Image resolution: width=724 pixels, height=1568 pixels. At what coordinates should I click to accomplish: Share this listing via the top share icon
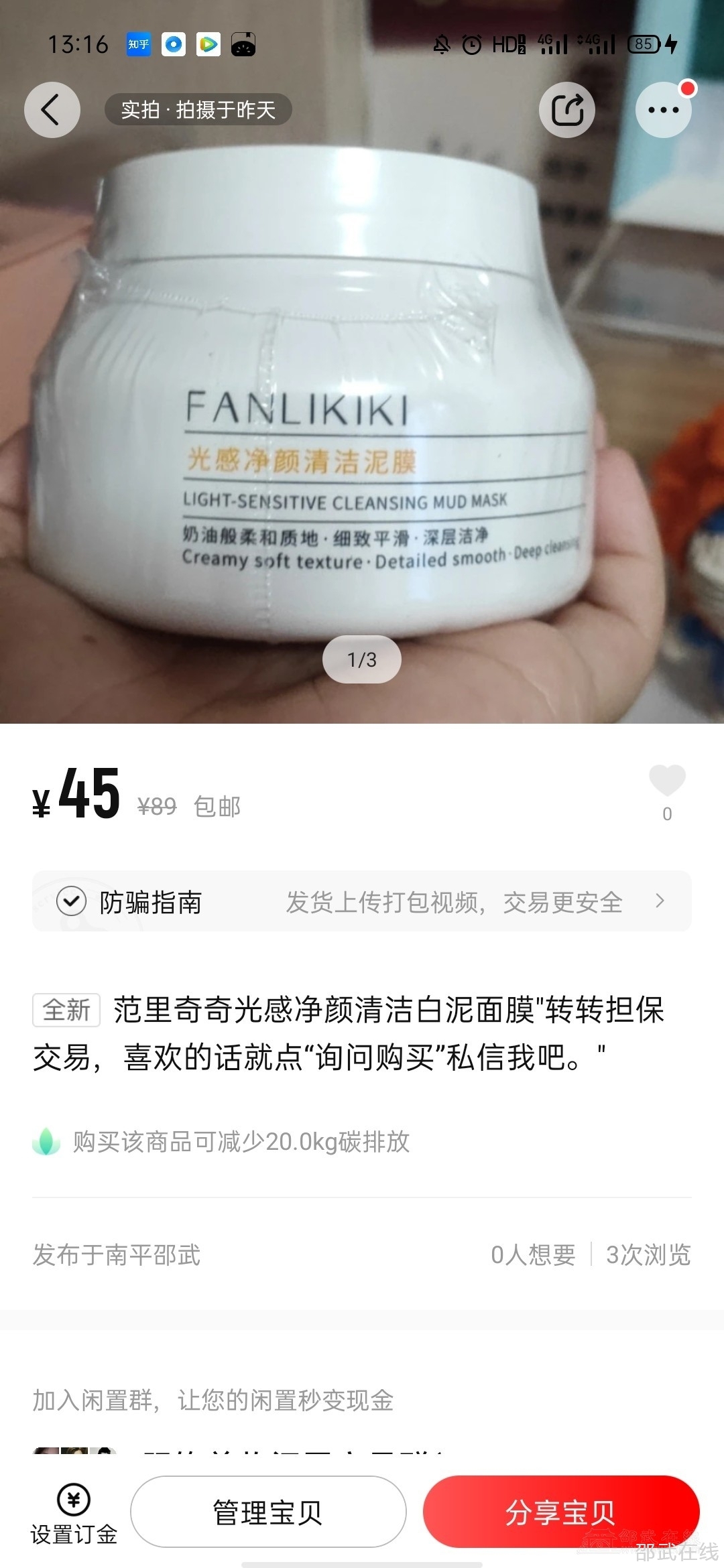[x=567, y=110]
